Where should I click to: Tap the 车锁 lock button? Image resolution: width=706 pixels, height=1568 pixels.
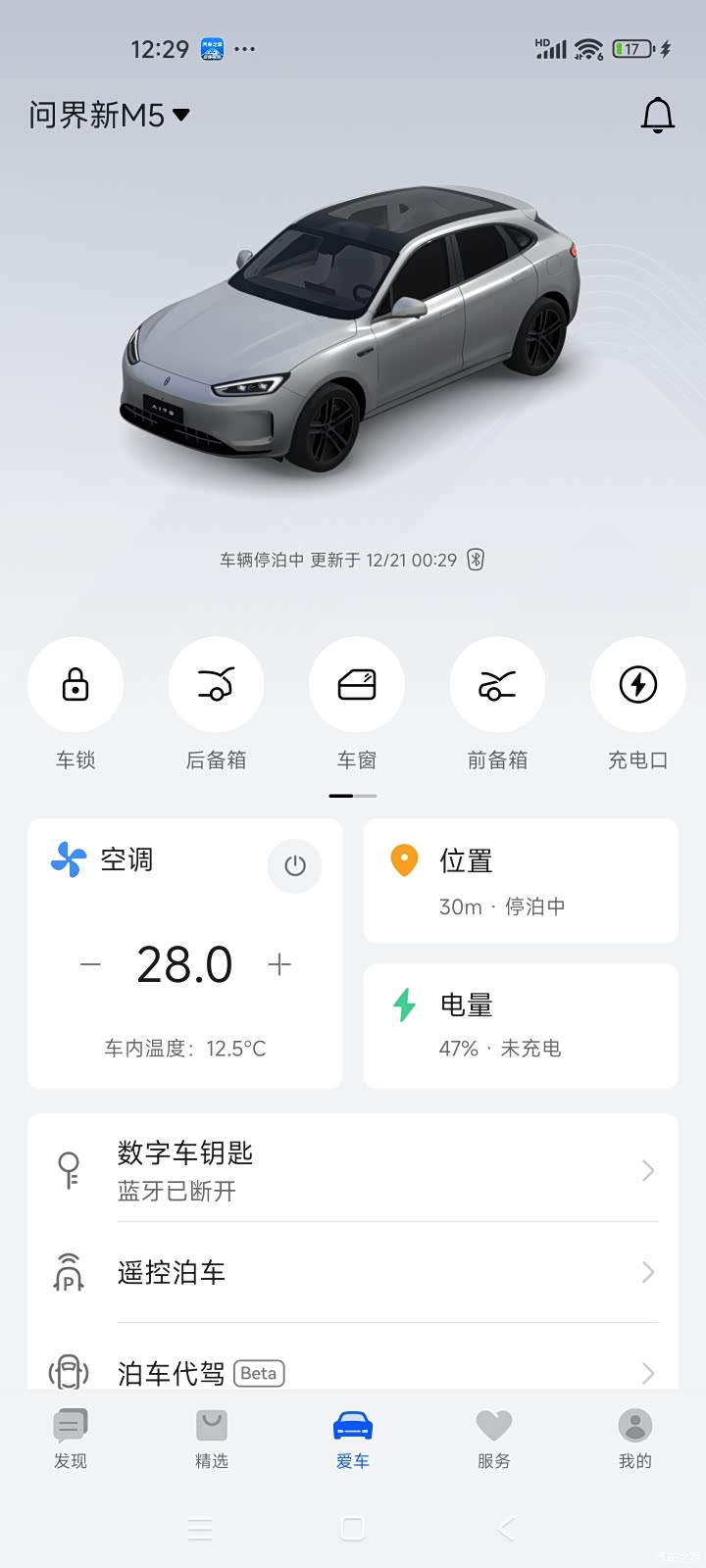click(76, 685)
